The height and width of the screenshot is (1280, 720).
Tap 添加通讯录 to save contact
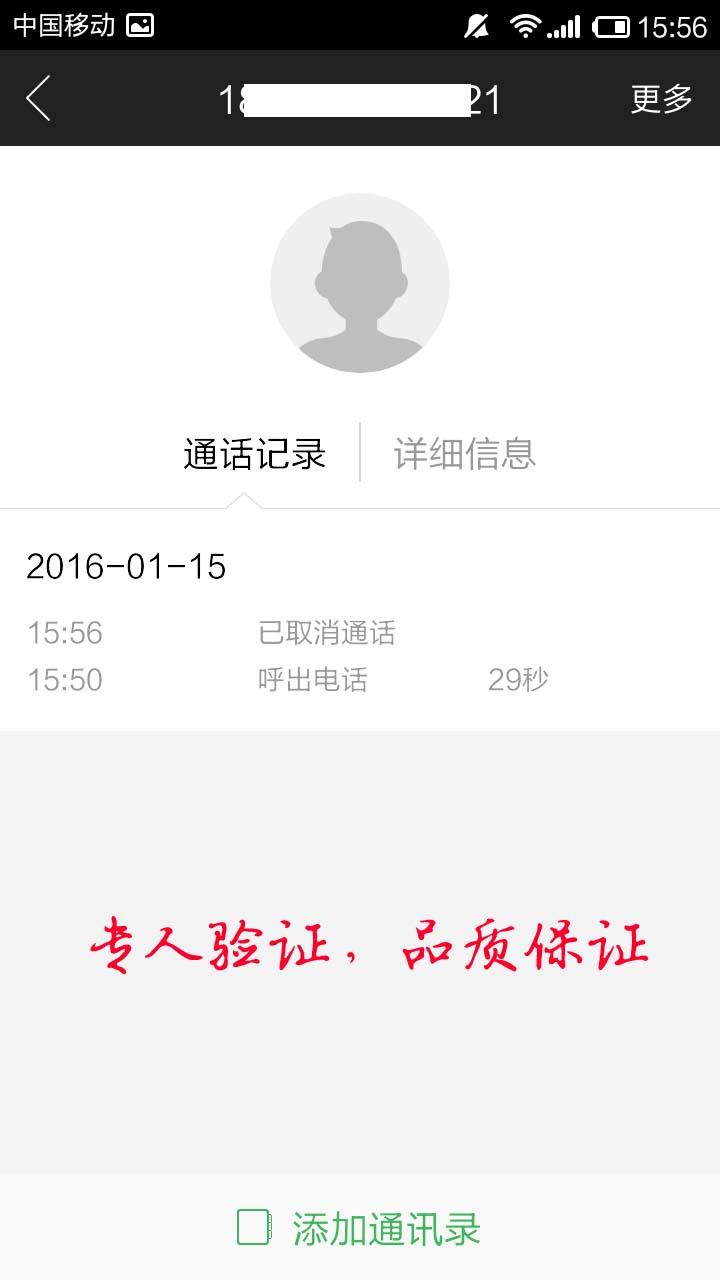[360, 1228]
